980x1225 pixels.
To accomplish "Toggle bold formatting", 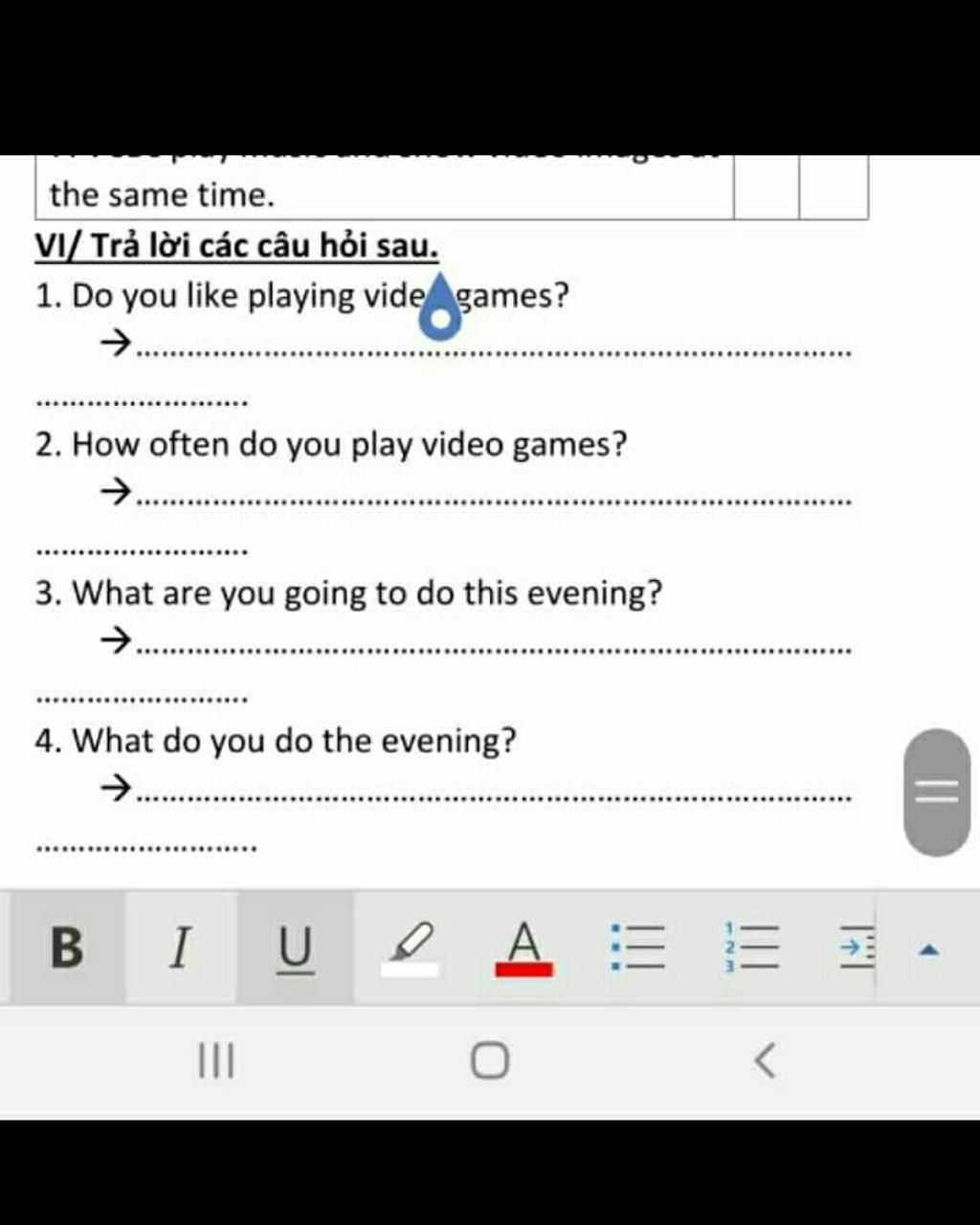I will 66,947.
